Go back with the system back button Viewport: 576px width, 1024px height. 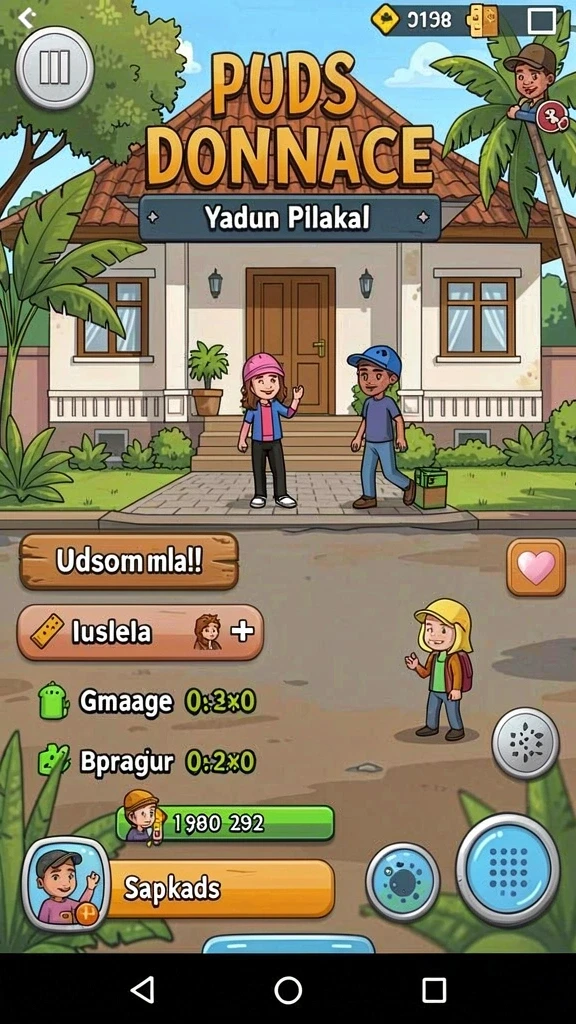tap(142, 989)
